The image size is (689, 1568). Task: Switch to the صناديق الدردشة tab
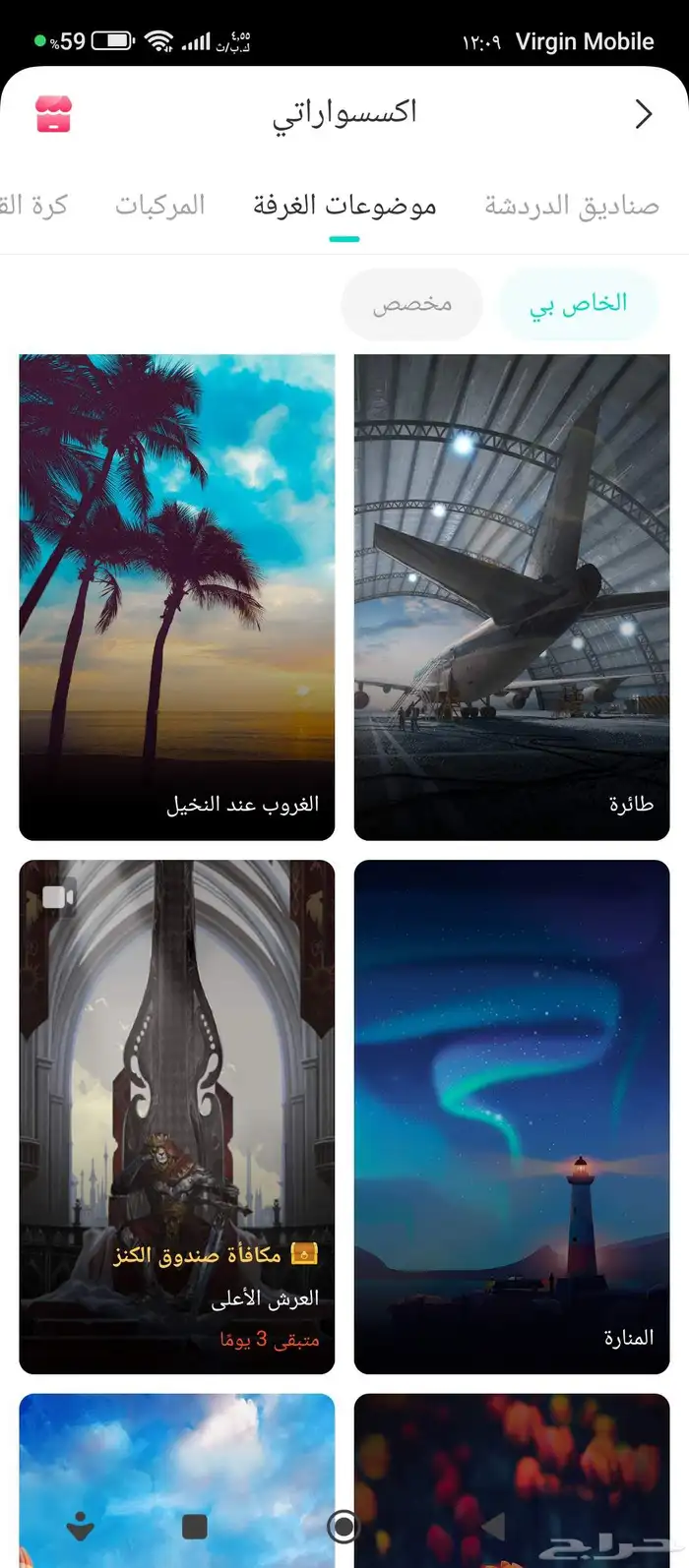(x=571, y=206)
